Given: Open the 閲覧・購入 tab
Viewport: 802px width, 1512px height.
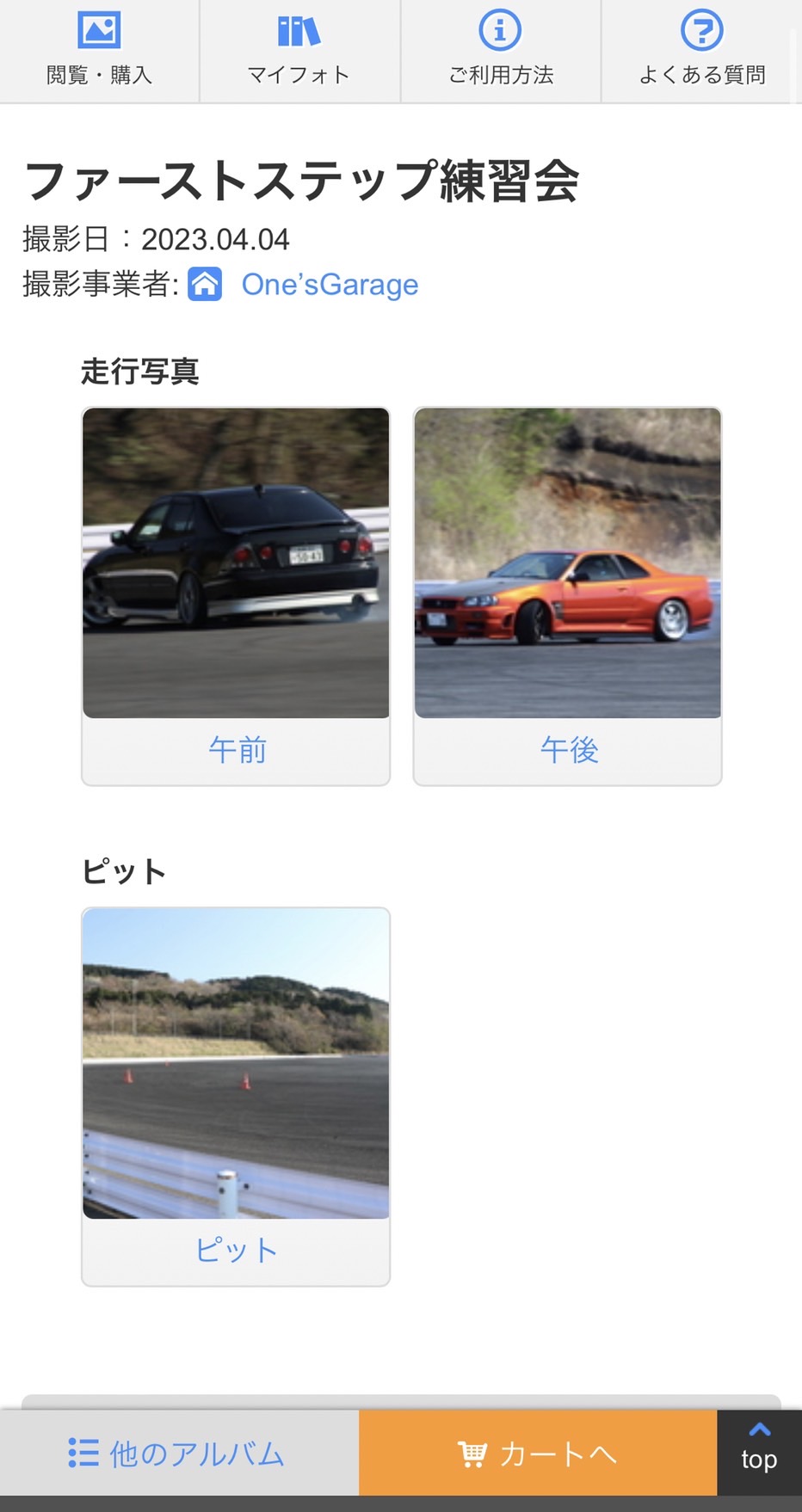Looking at the screenshot, I should coord(99,51).
